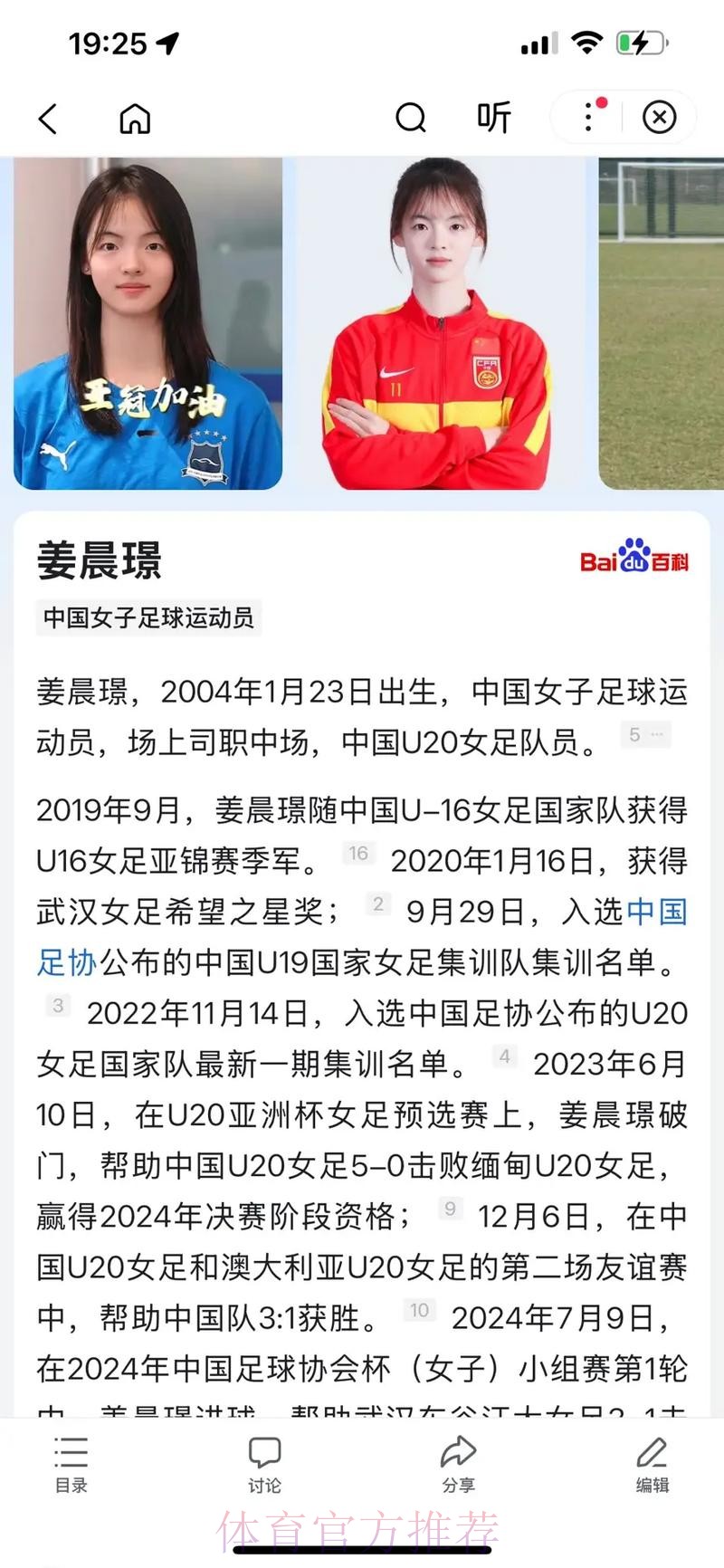This screenshot has width=724, height=1568.
Task: Open the search icon
Action: [410, 118]
